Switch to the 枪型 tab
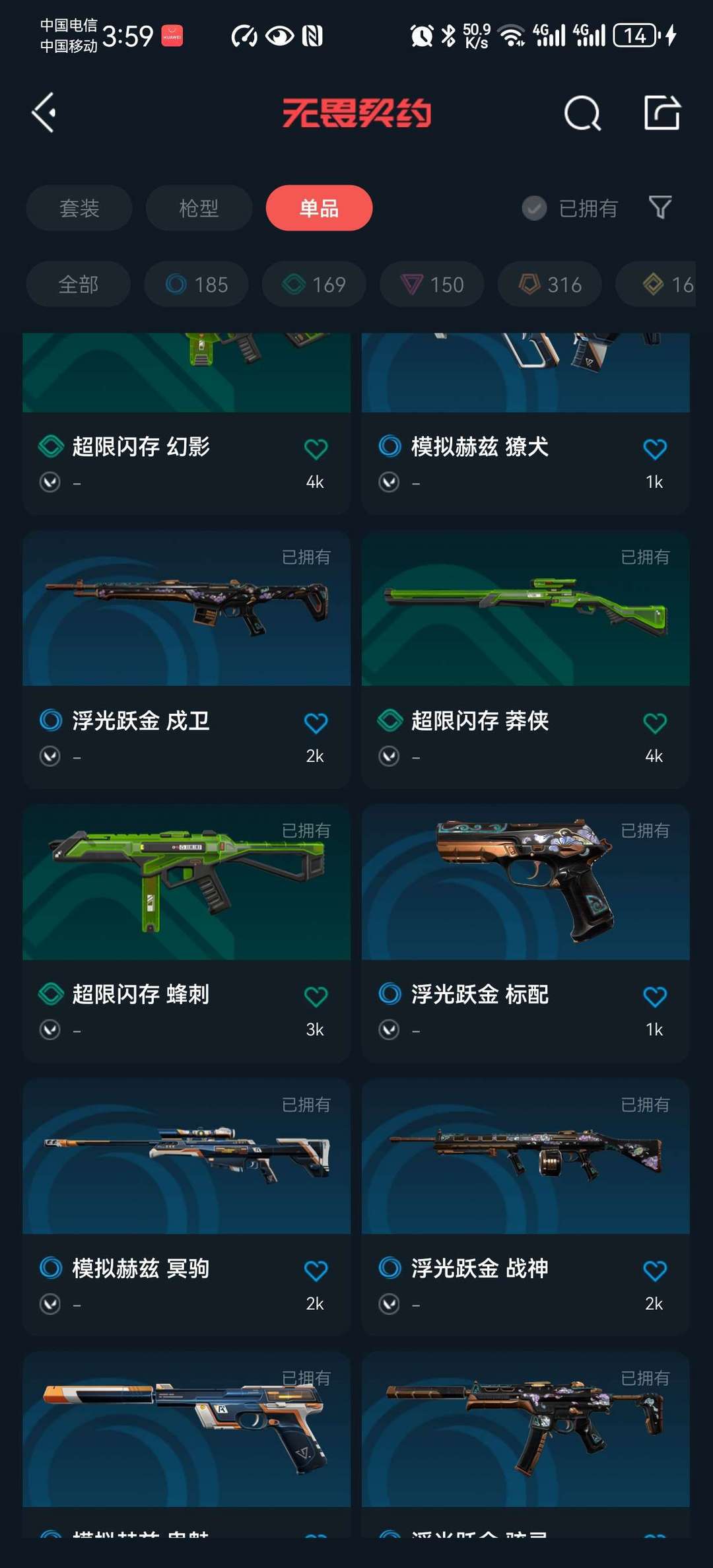The image size is (713, 1568). (199, 208)
